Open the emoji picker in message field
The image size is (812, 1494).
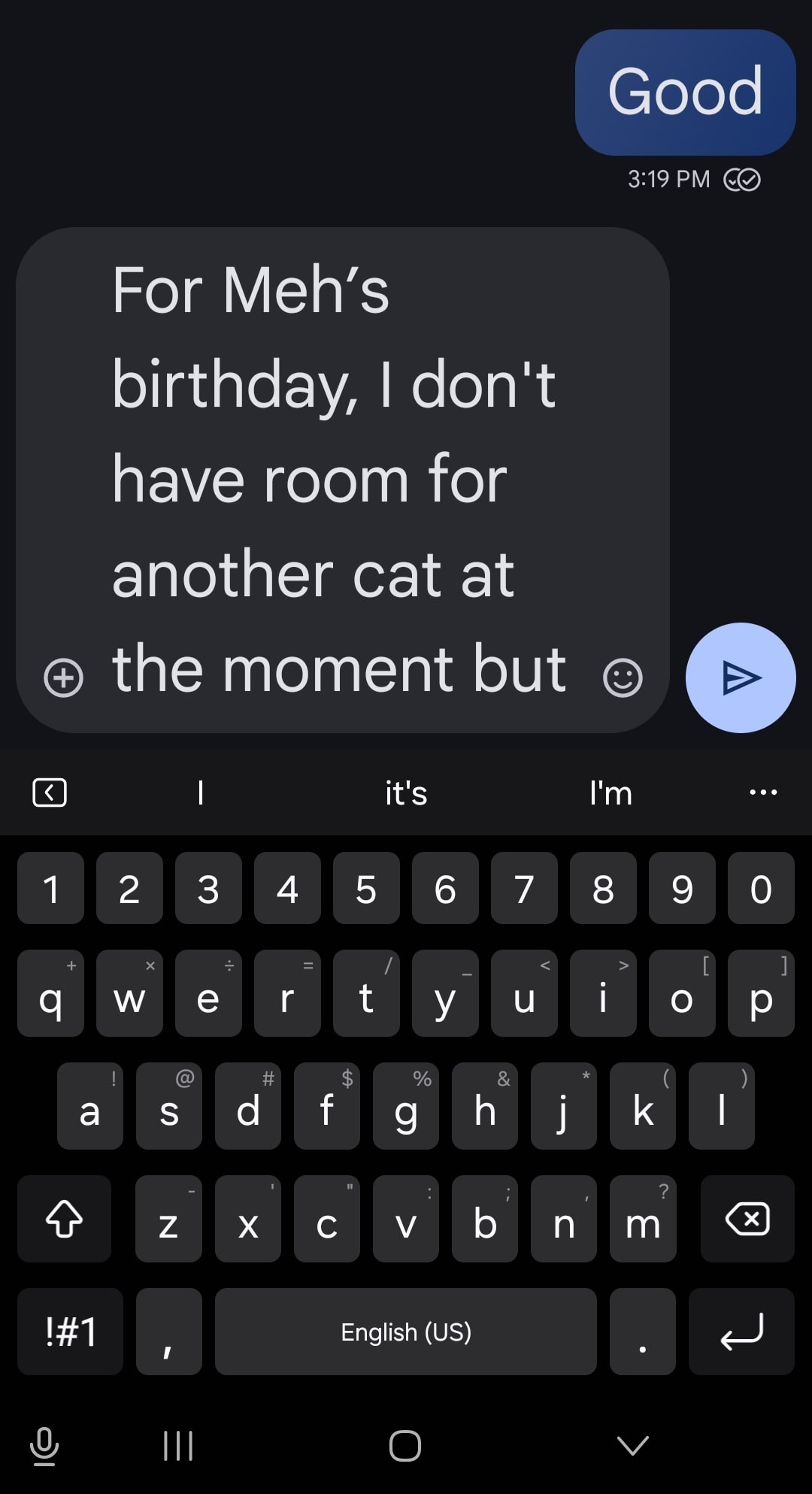[x=623, y=677]
